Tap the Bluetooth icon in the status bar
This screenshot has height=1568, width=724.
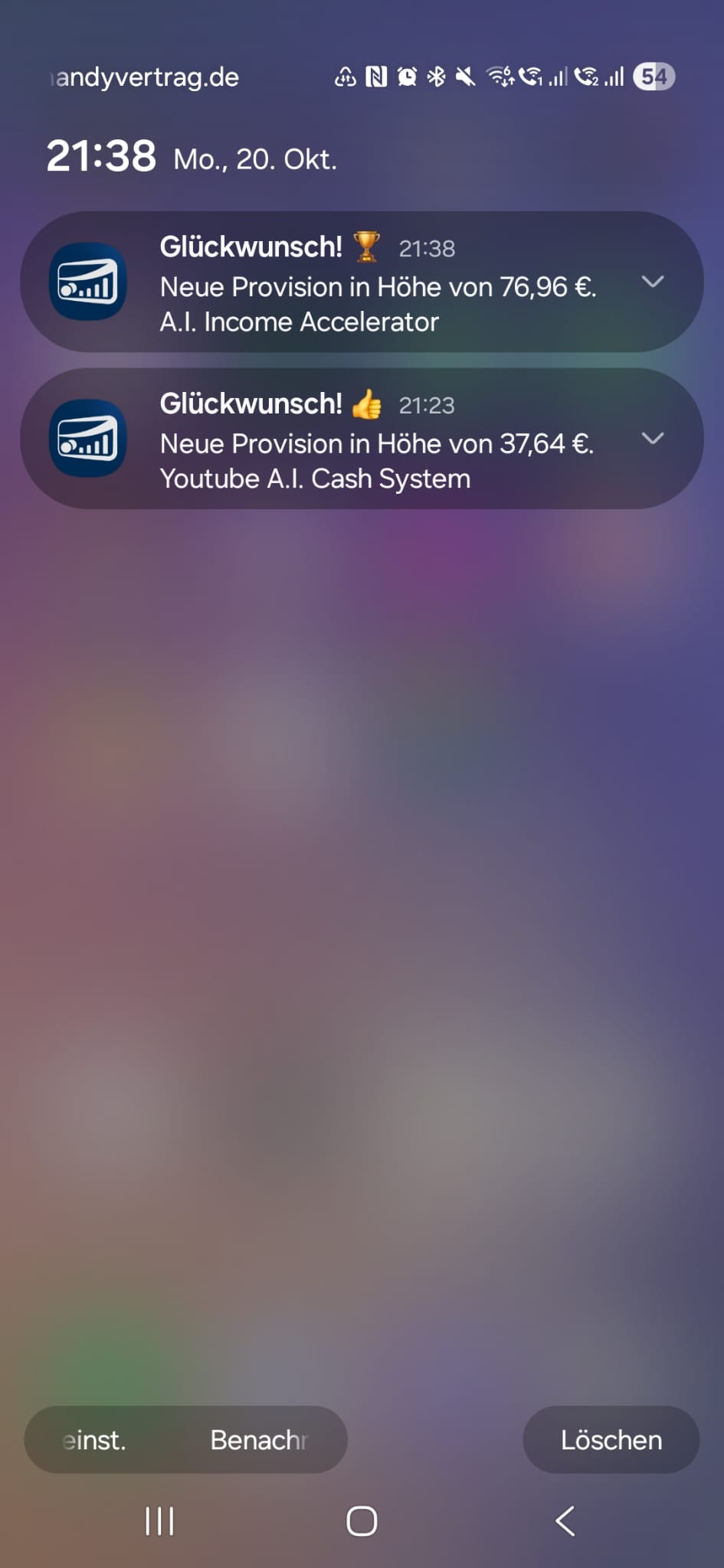click(437, 77)
